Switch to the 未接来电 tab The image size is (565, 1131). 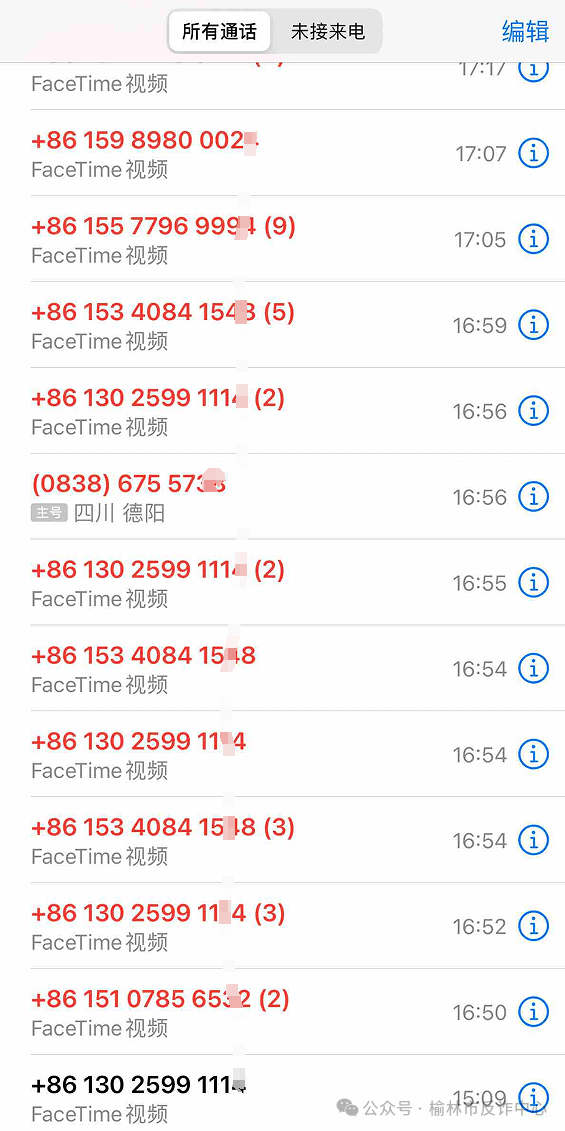328,32
